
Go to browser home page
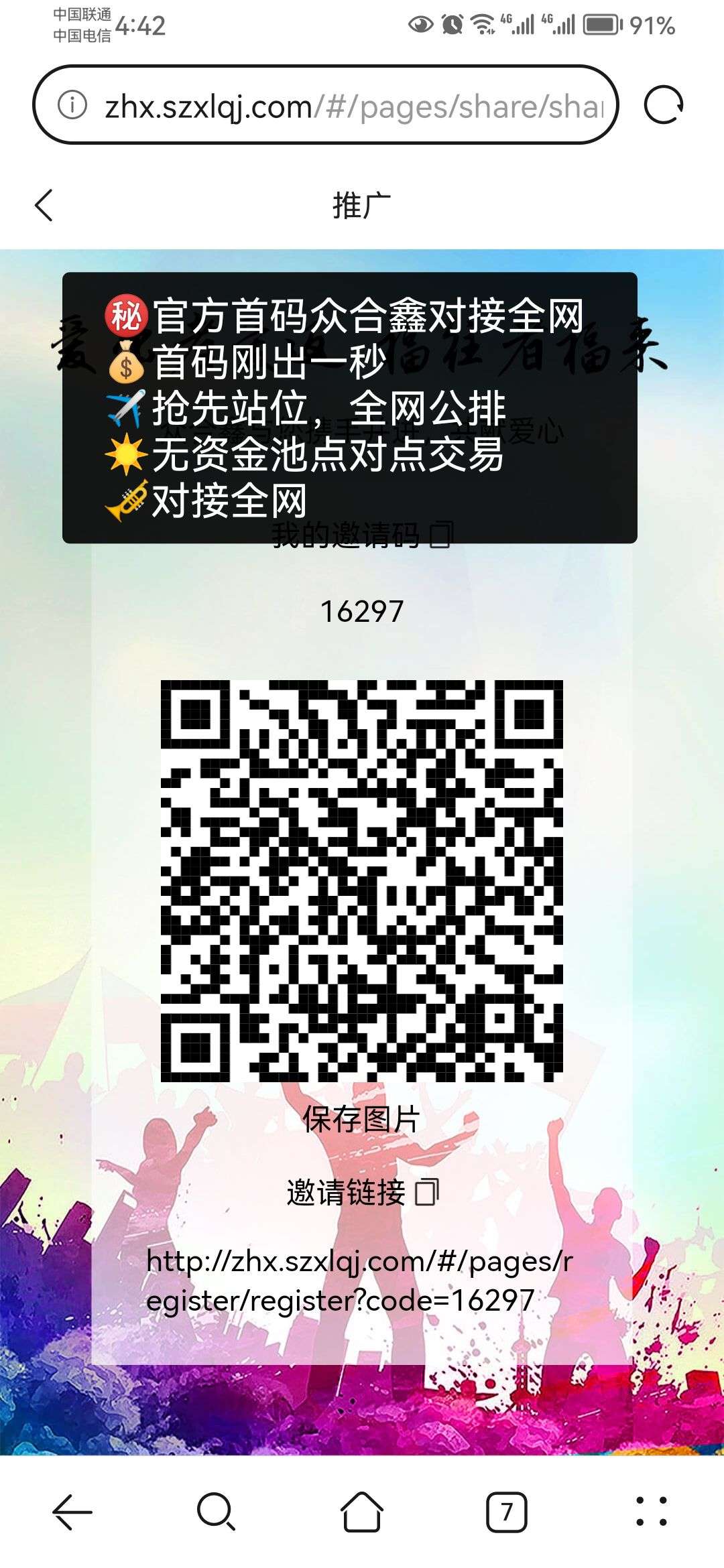click(x=362, y=1512)
